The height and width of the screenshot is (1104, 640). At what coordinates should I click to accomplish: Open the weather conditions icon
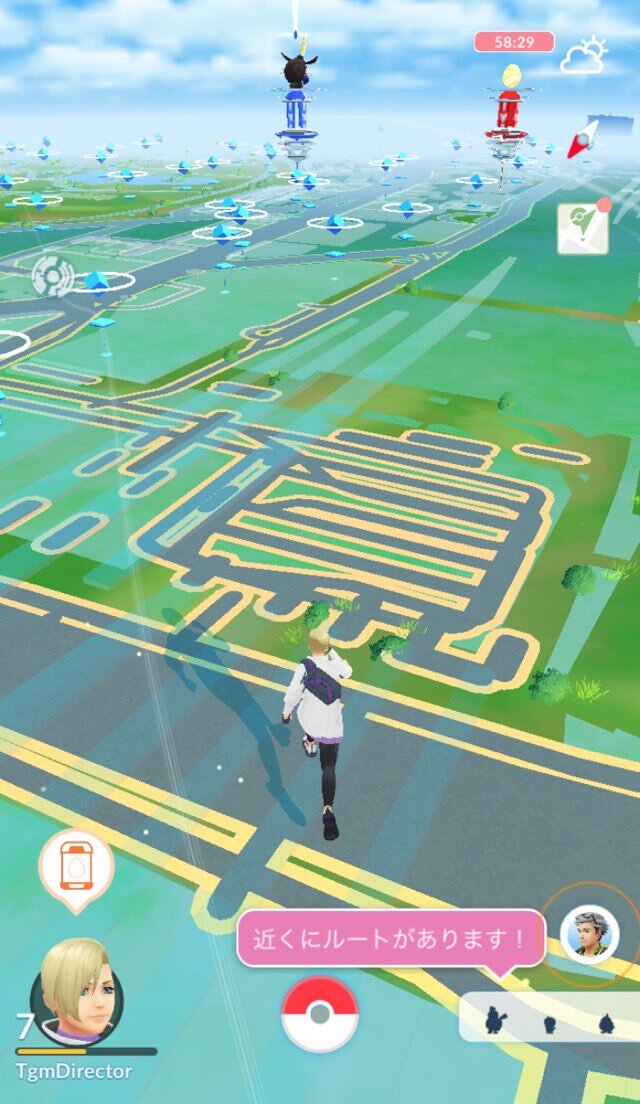click(x=583, y=56)
